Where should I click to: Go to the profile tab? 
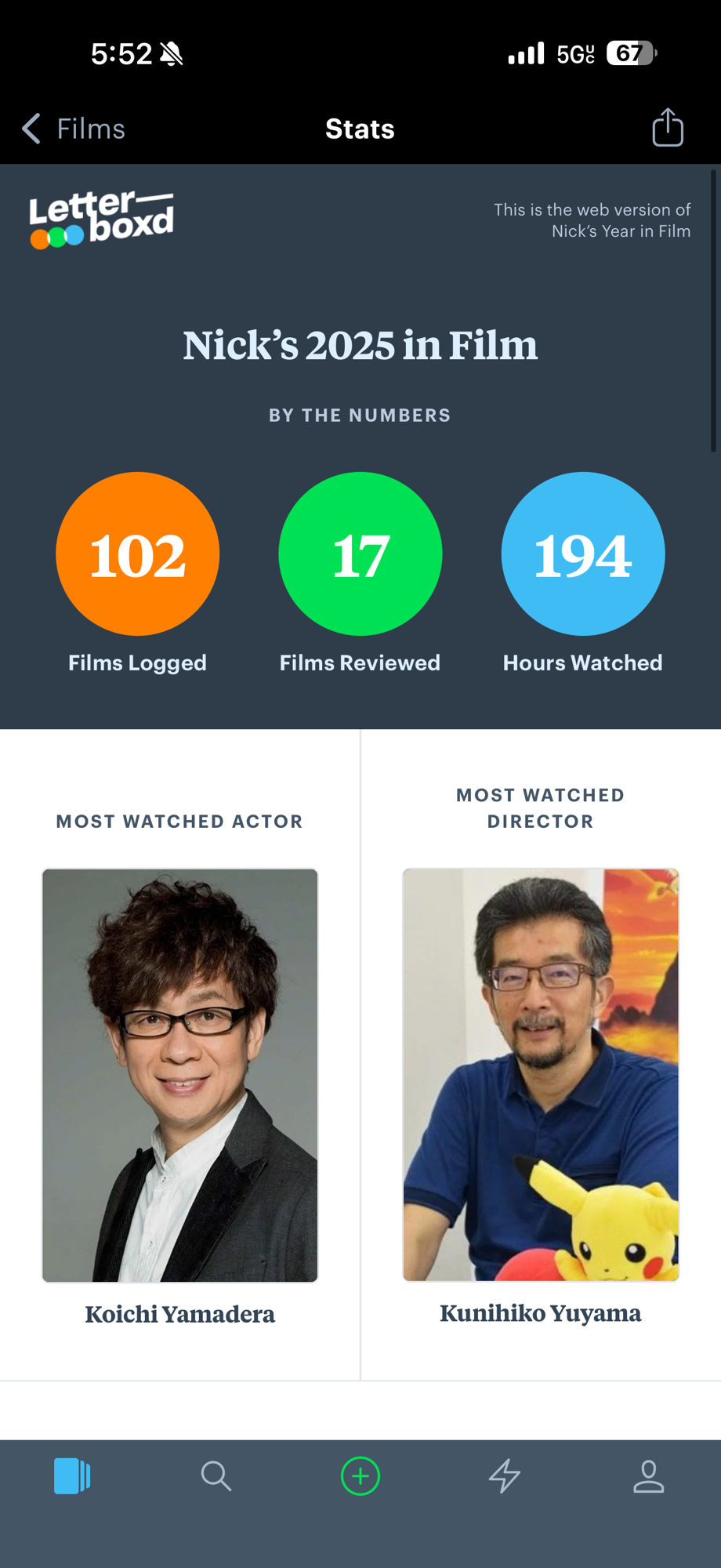(648, 1476)
